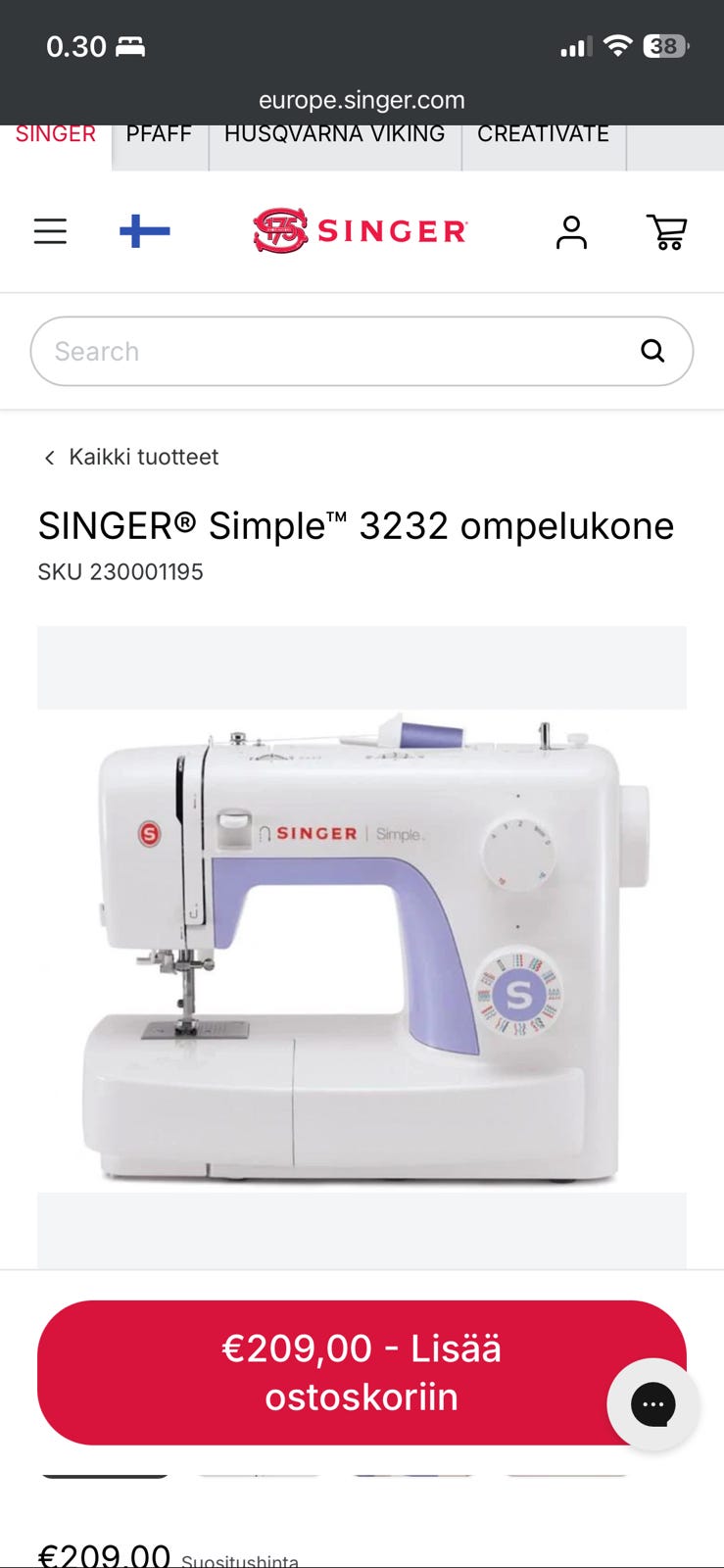This screenshot has width=724, height=1568.
Task: Open the hamburger menu
Action: coord(50,231)
